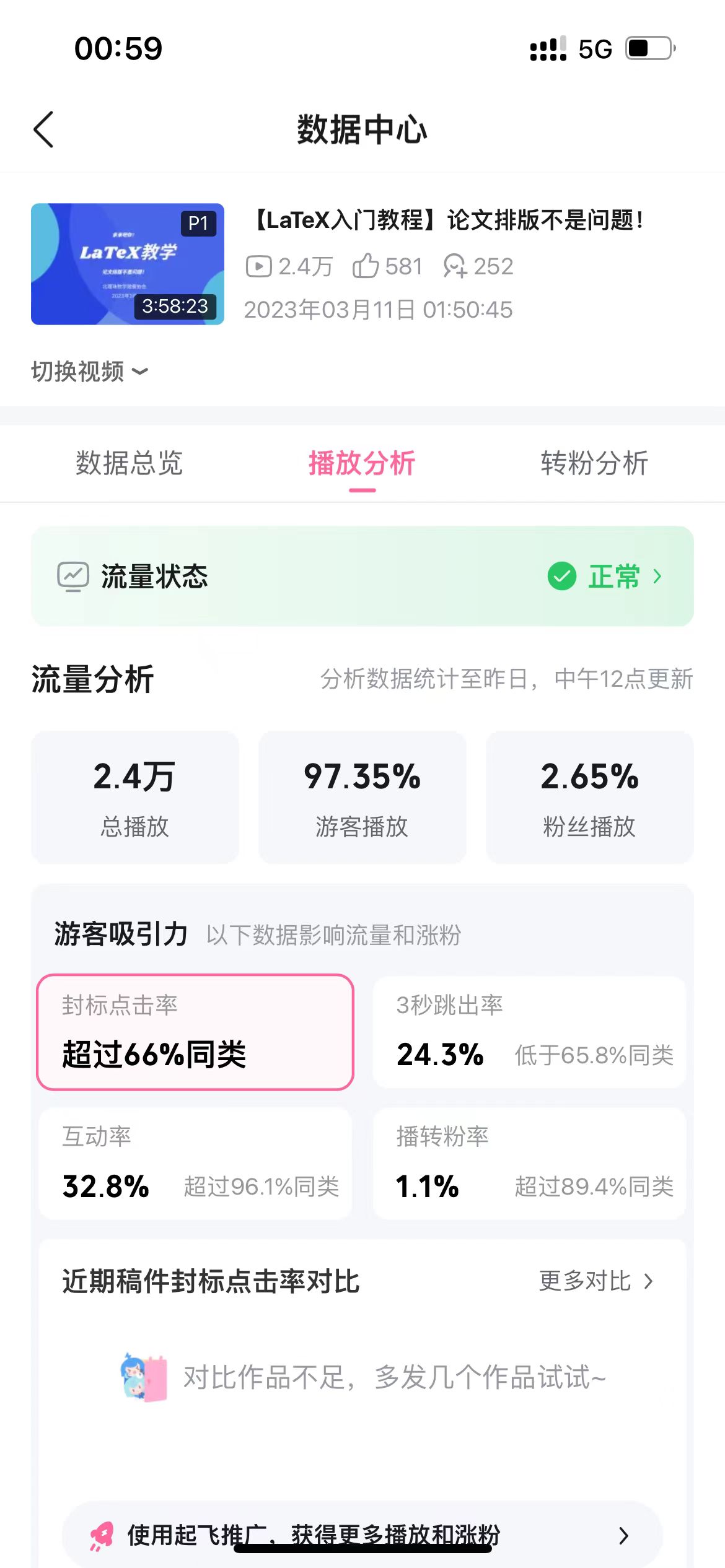Switch to the 转粉分析 tab
The height and width of the screenshot is (1568, 725).
click(594, 463)
